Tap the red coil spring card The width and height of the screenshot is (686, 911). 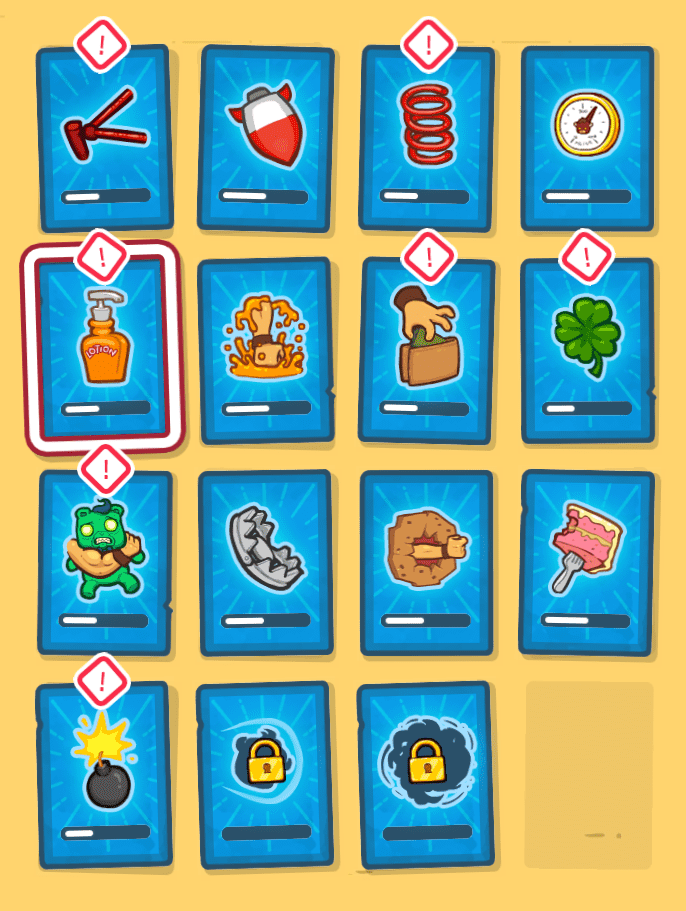[427, 137]
